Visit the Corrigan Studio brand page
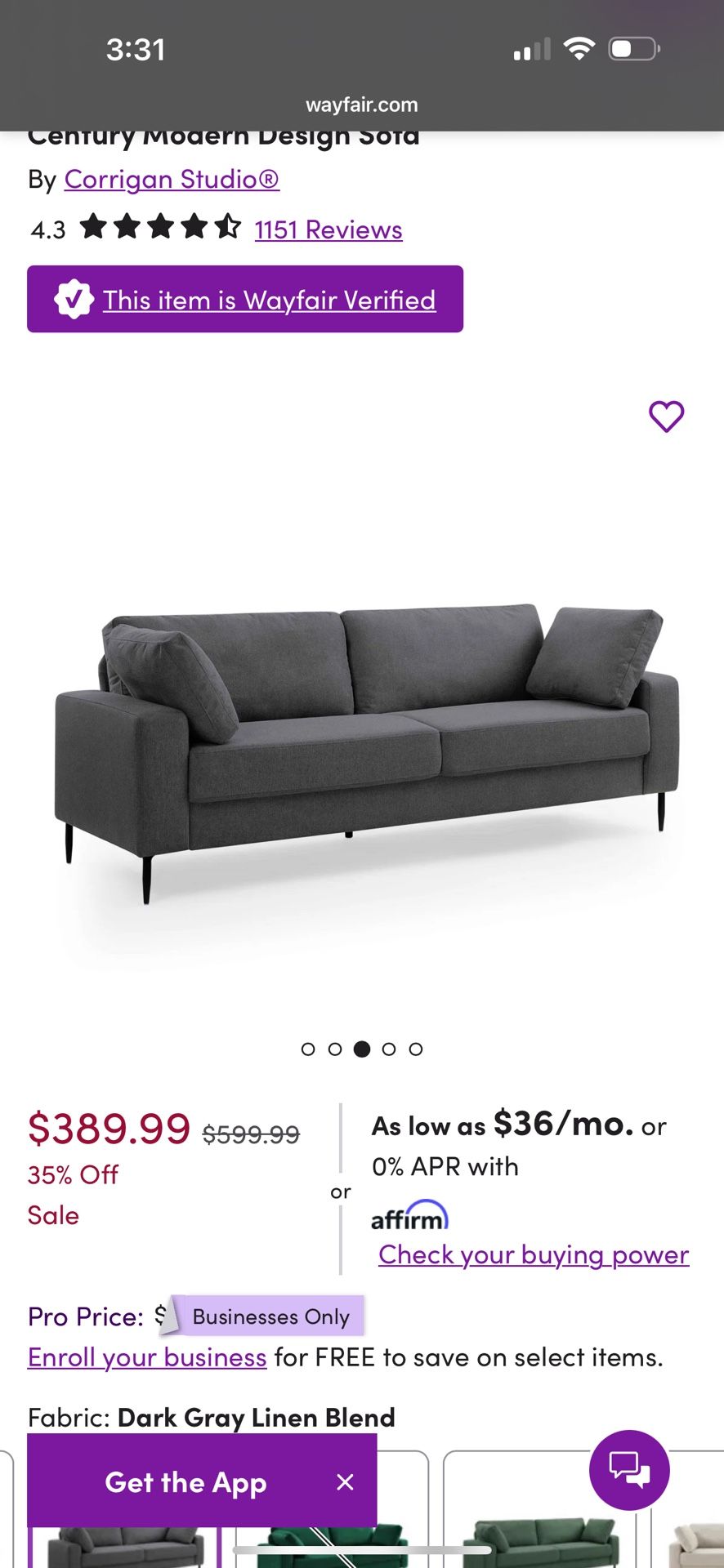Viewport: 724px width, 1568px height. [x=172, y=179]
